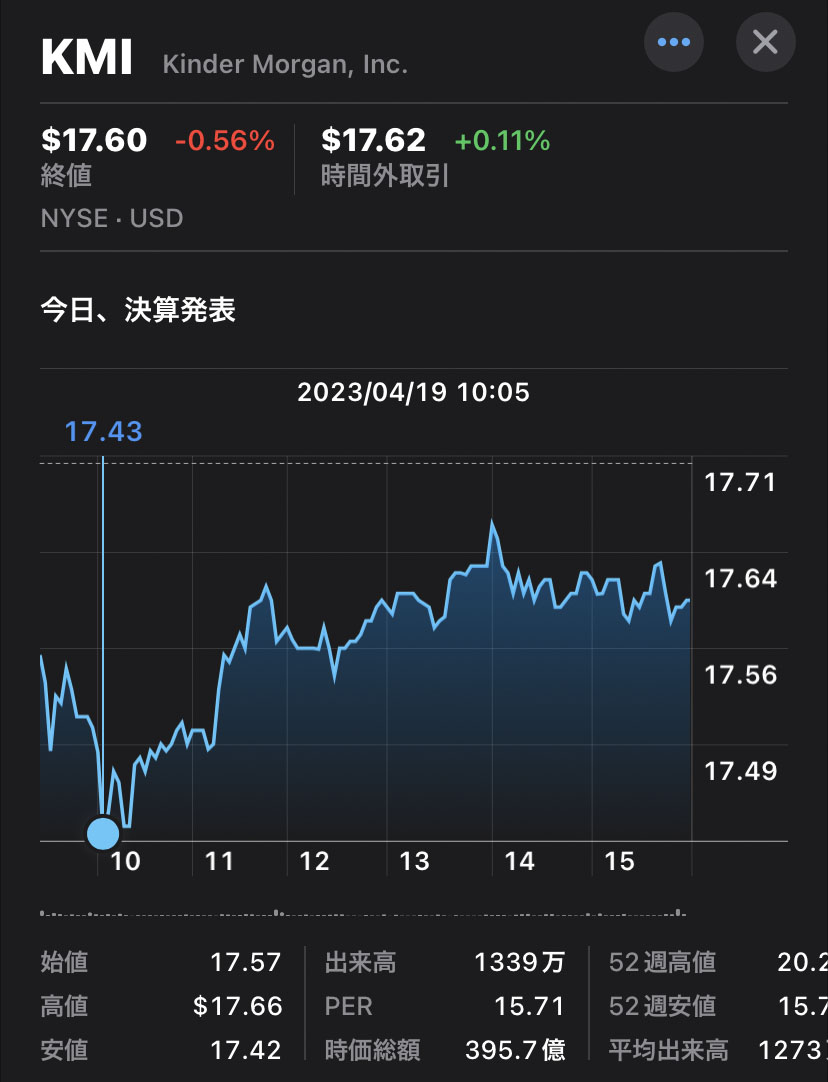Image resolution: width=828 pixels, height=1082 pixels.
Task: Close the KMI stock detail
Action: [765, 42]
